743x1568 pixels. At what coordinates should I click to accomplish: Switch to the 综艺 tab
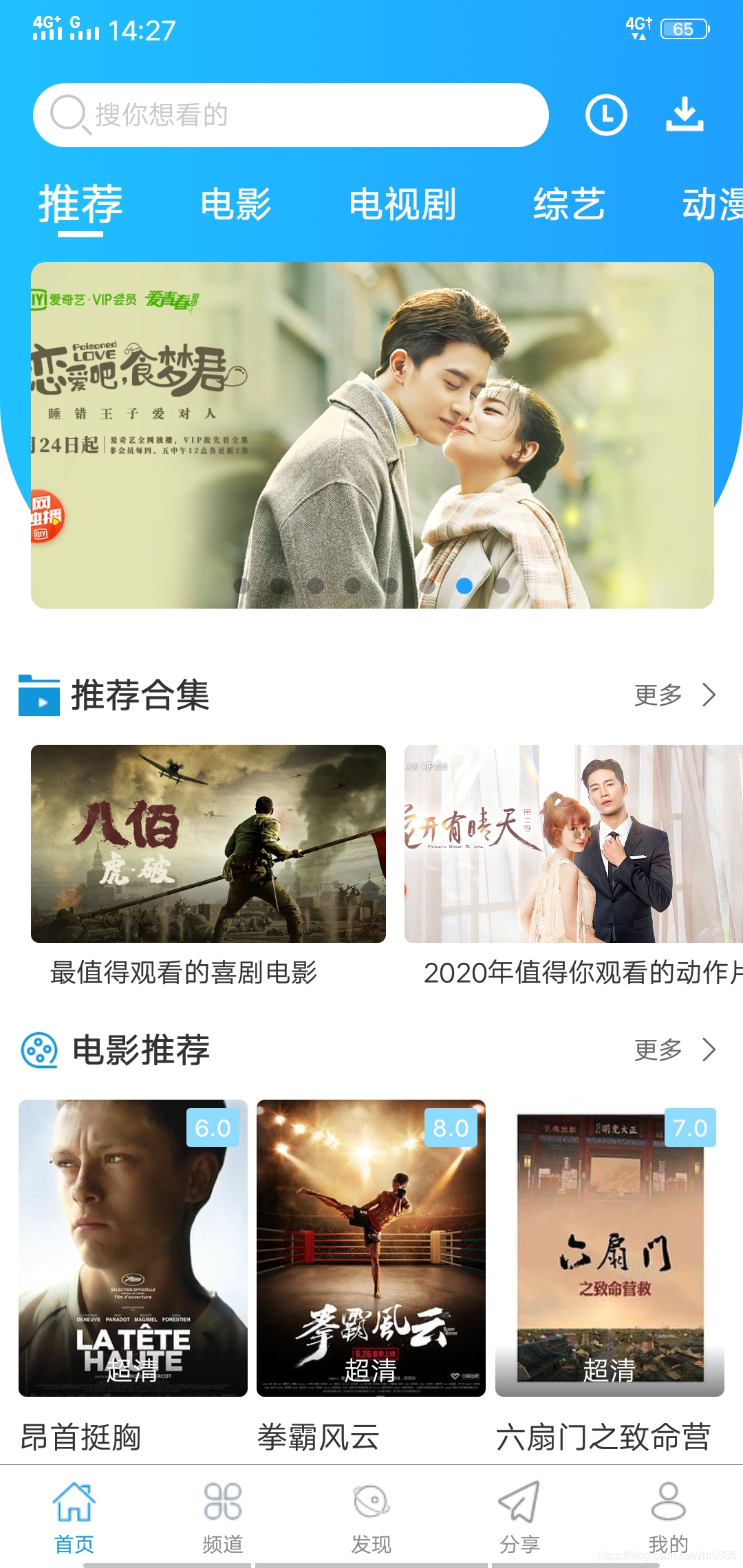[569, 204]
